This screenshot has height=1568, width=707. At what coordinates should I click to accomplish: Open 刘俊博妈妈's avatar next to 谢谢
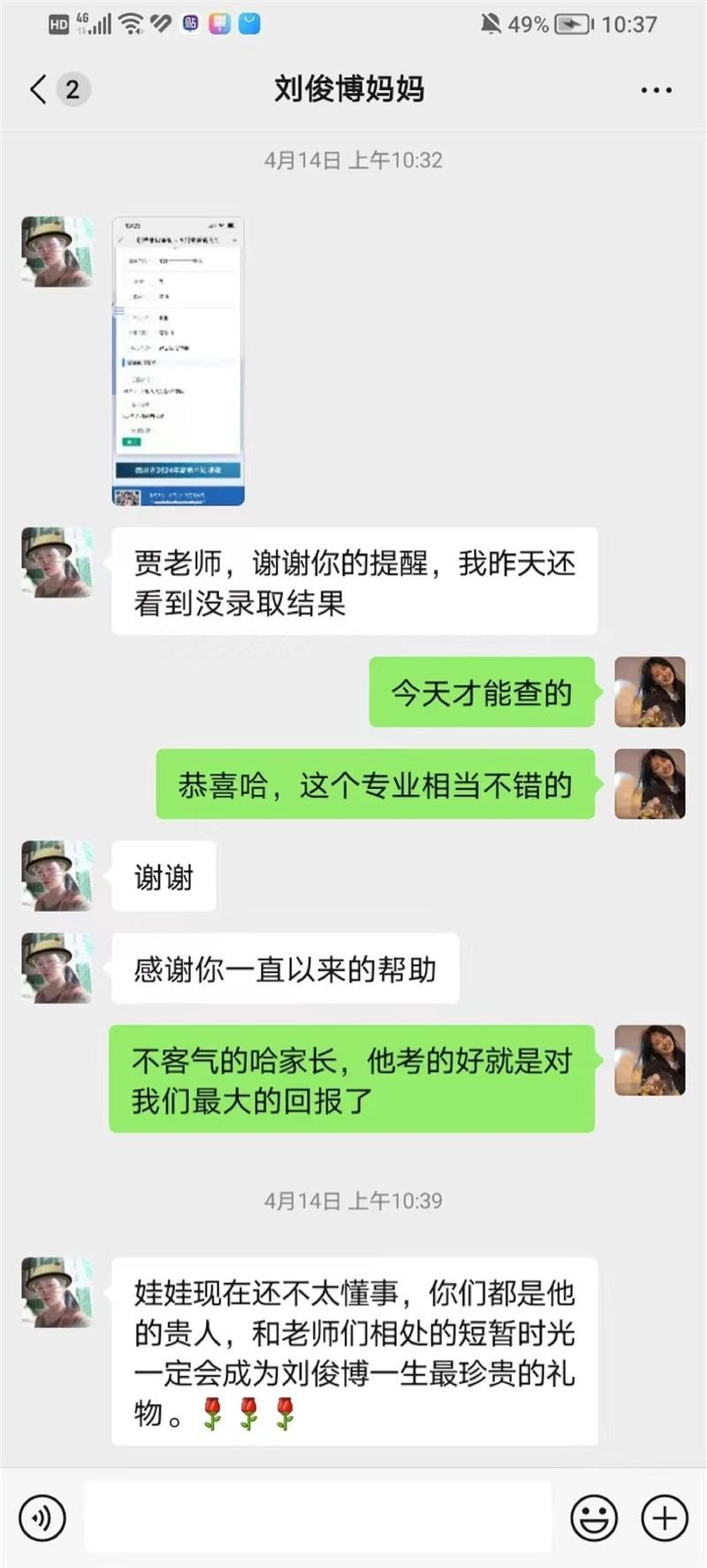[57, 875]
